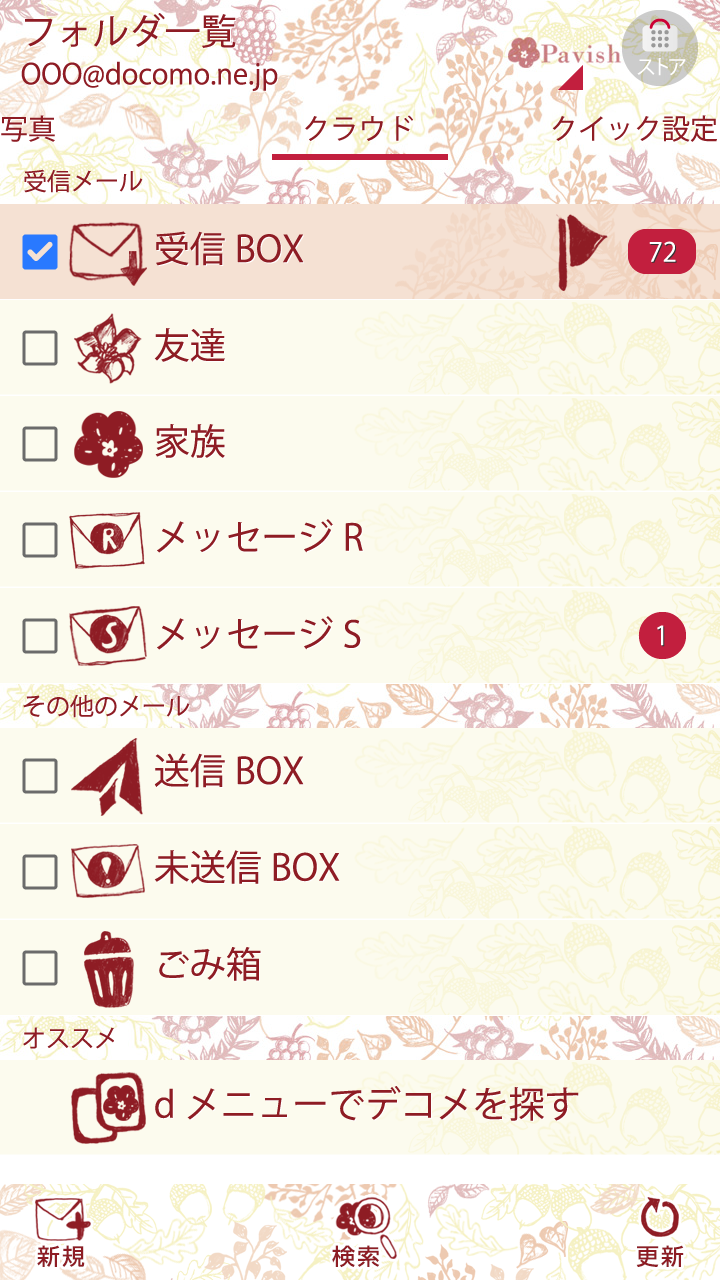Screen dimensions: 720x1280
Task: Open the ストア store icon
Action: pyautogui.click(x=659, y=47)
